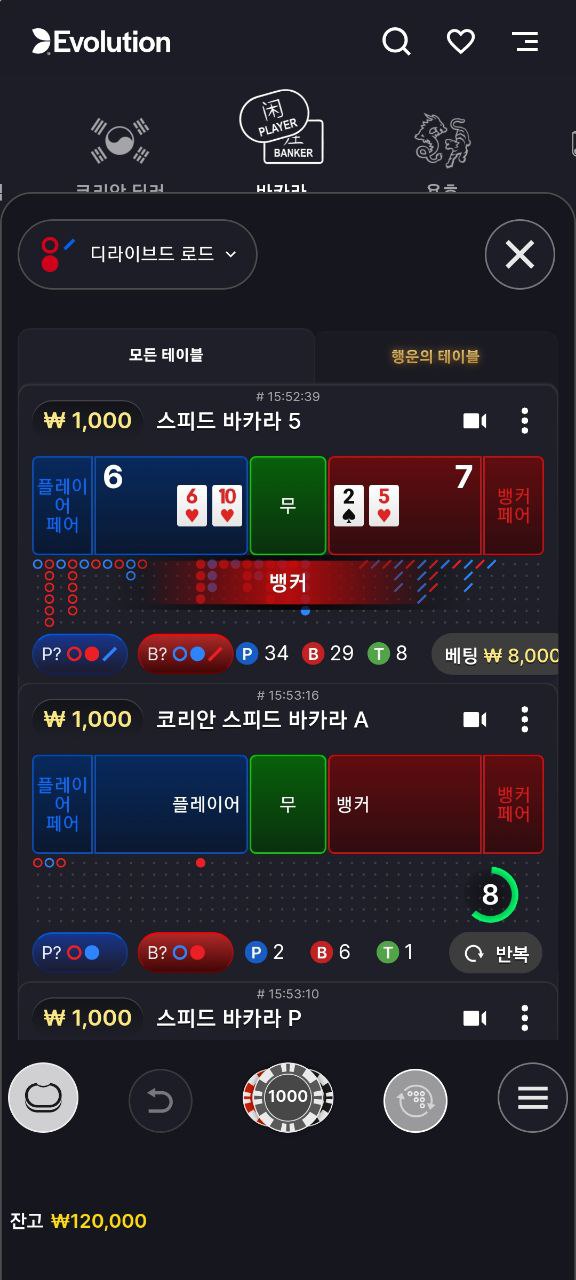Bet on 무 in 코리안 스피드 바카라 A
Screen dimensions: 576x1280
pos(288,804)
